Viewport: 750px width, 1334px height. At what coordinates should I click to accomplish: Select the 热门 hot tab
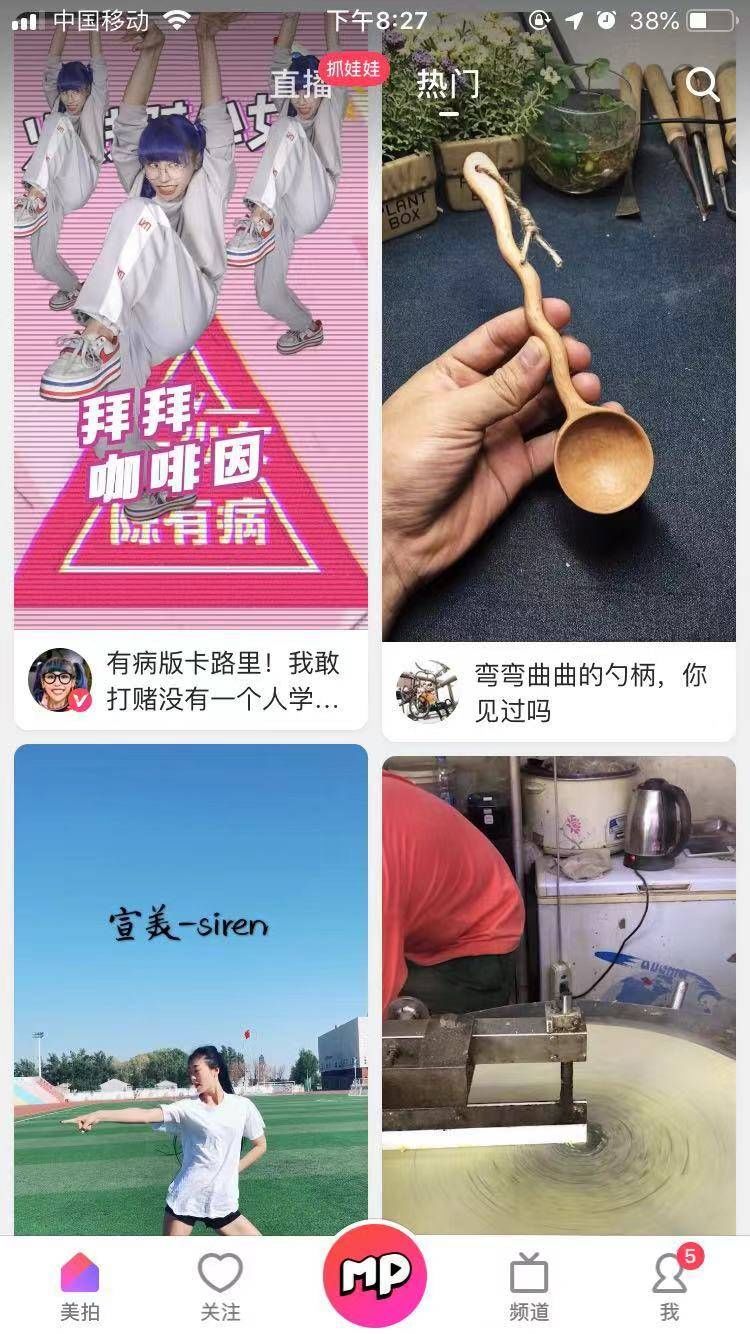448,86
